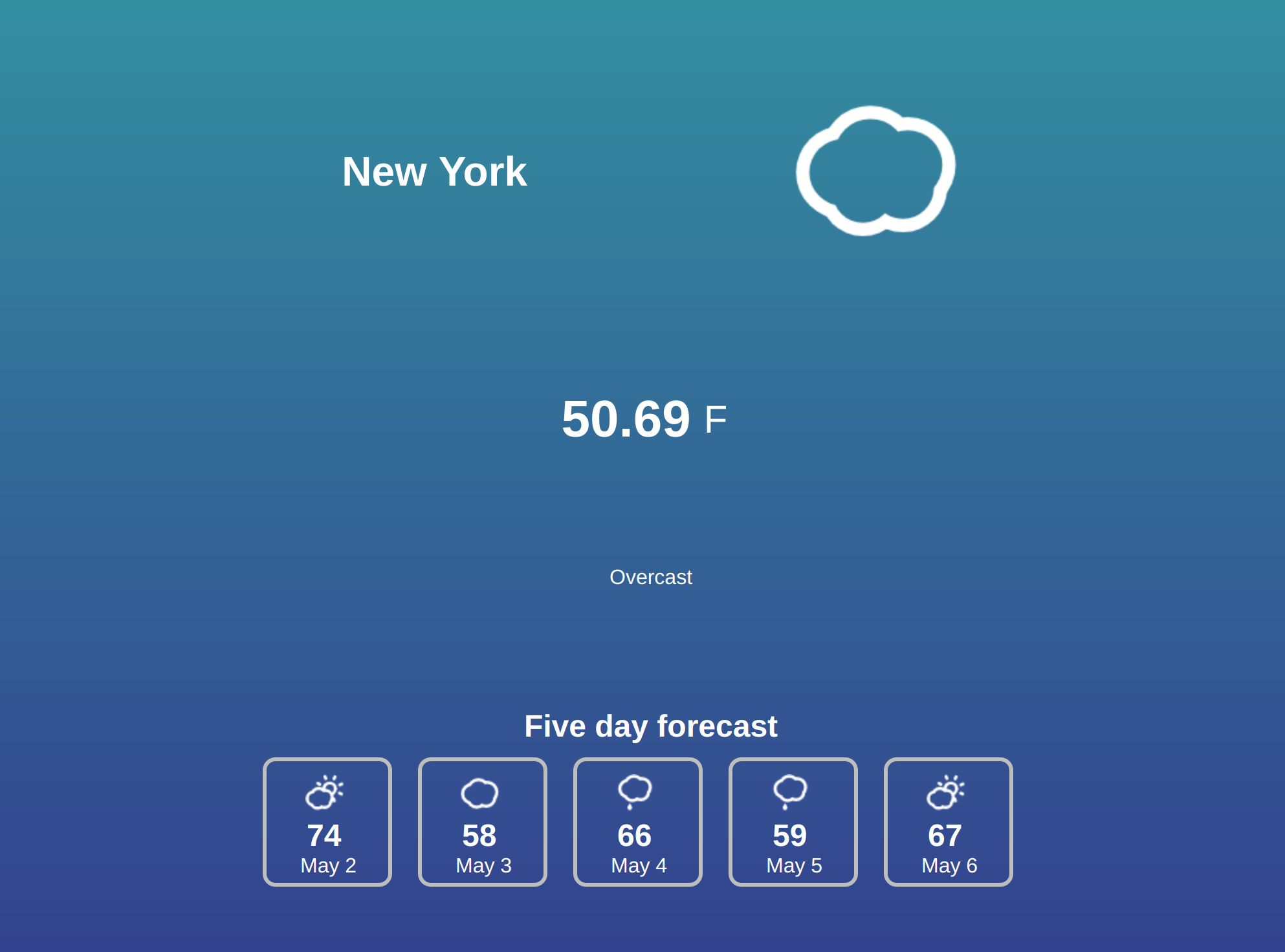This screenshot has height=952, width=1285.
Task: Open the May 2 forecast card
Action: coord(327,821)
